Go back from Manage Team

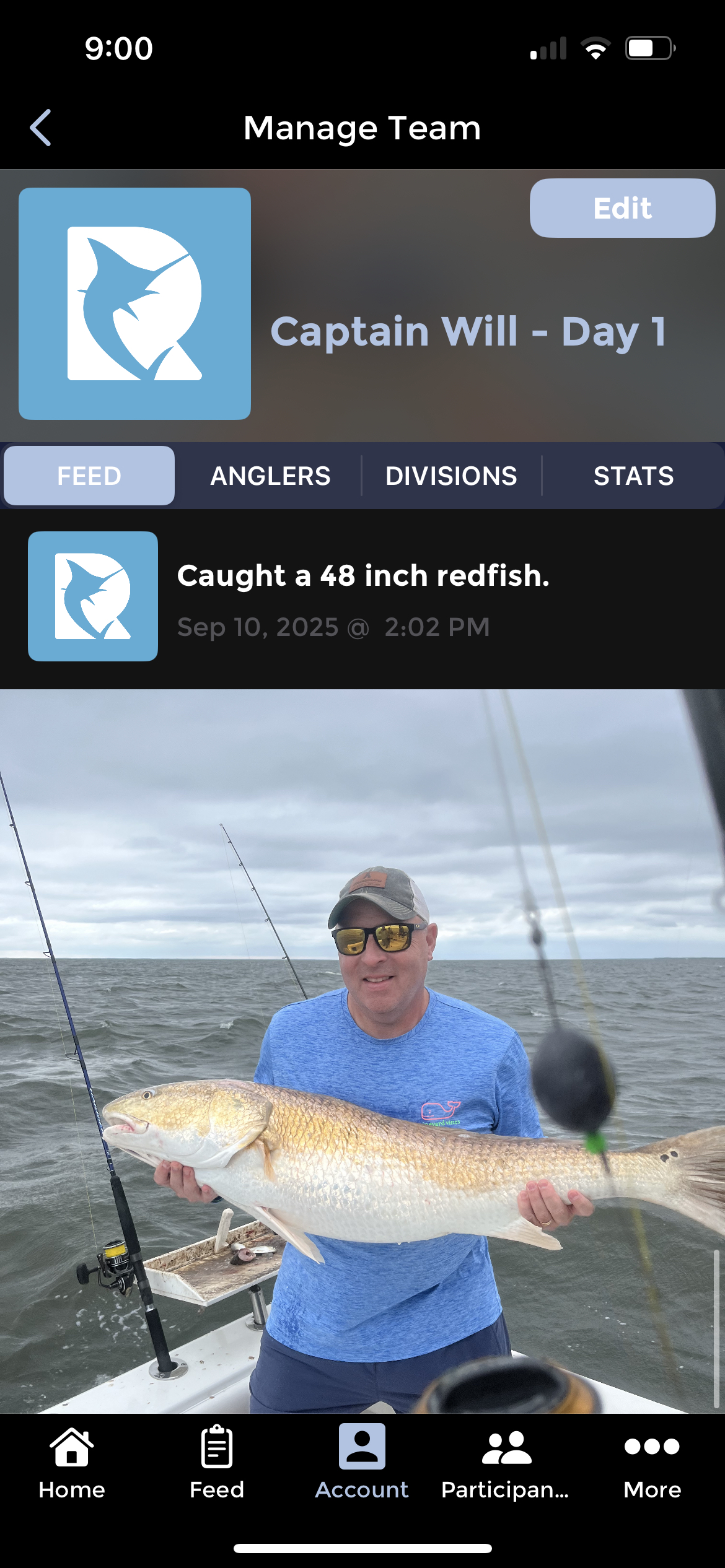point(41,128)
